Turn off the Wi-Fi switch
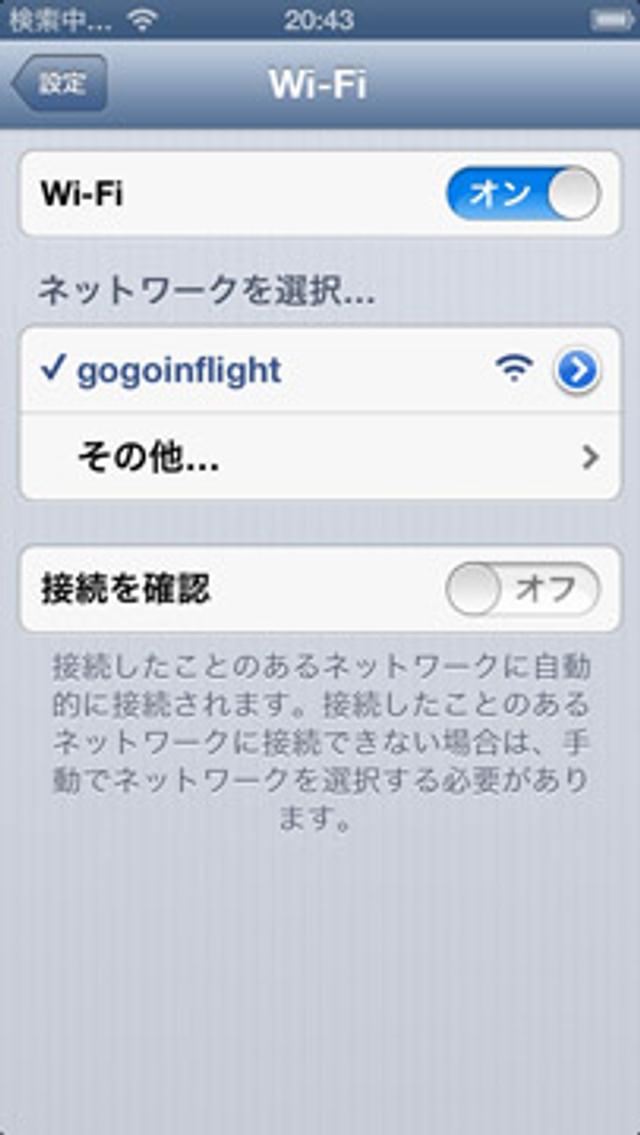 click(x=523, y=194)
